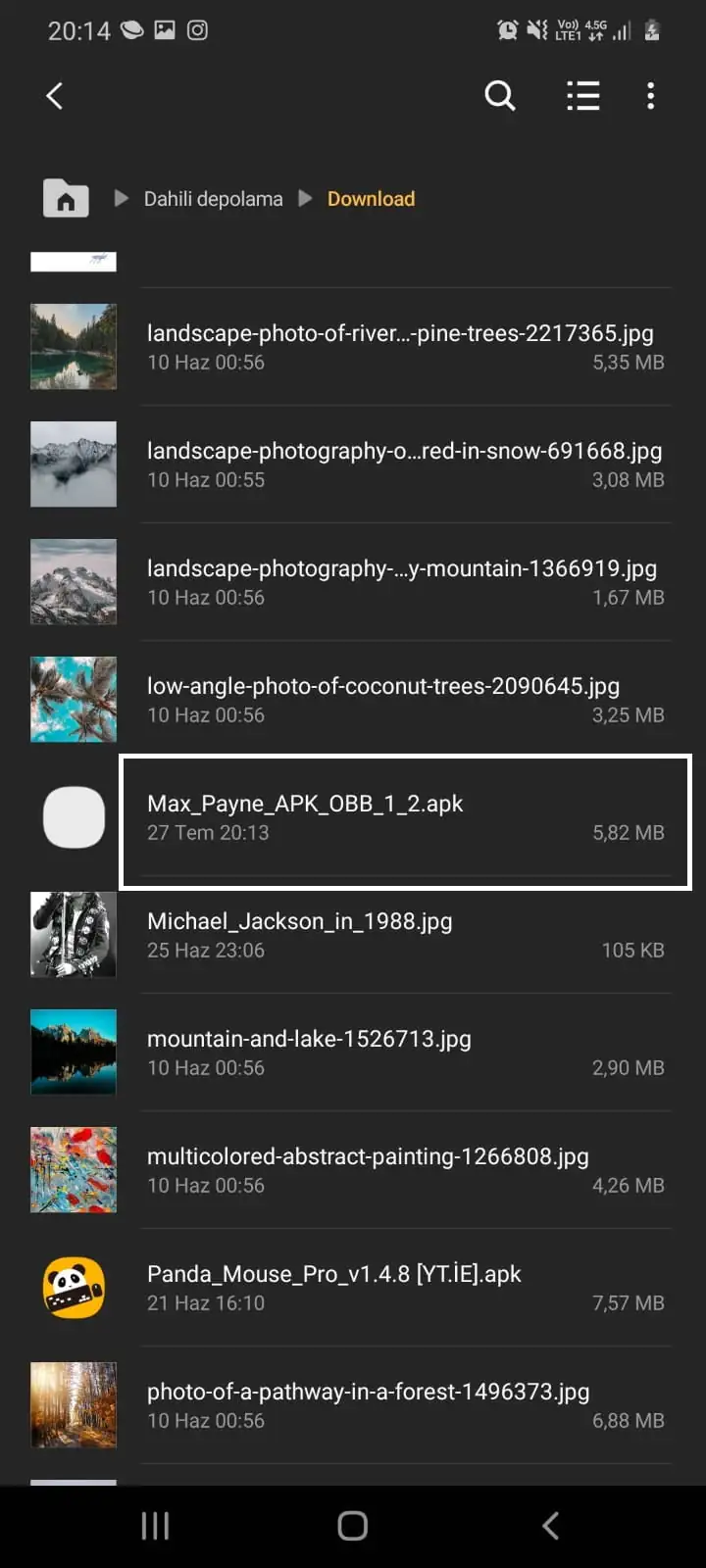Navigate to Dahili depolama in breadcrumb

coord(213,199)
